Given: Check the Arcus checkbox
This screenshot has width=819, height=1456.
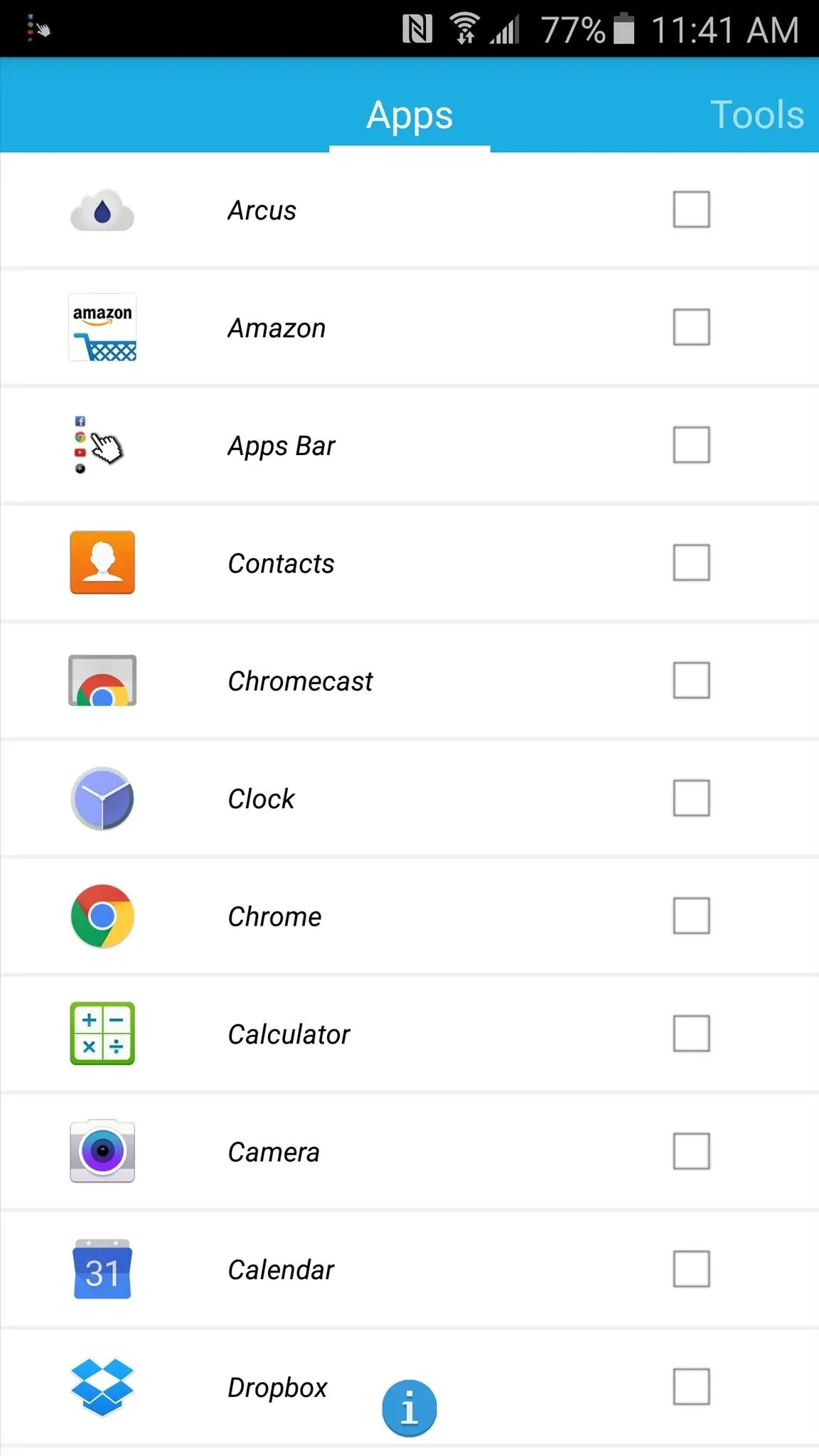Looking at the screenshot, I should (691, 210).
